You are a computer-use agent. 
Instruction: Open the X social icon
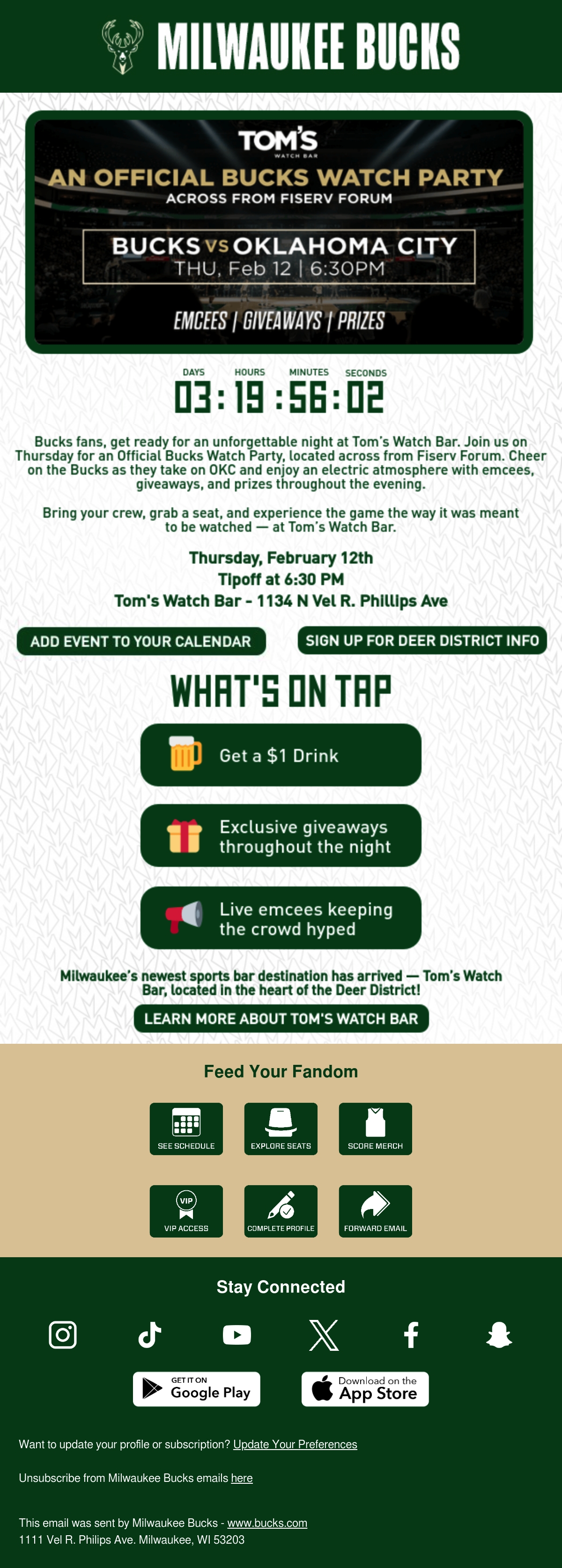(324, 1335)
